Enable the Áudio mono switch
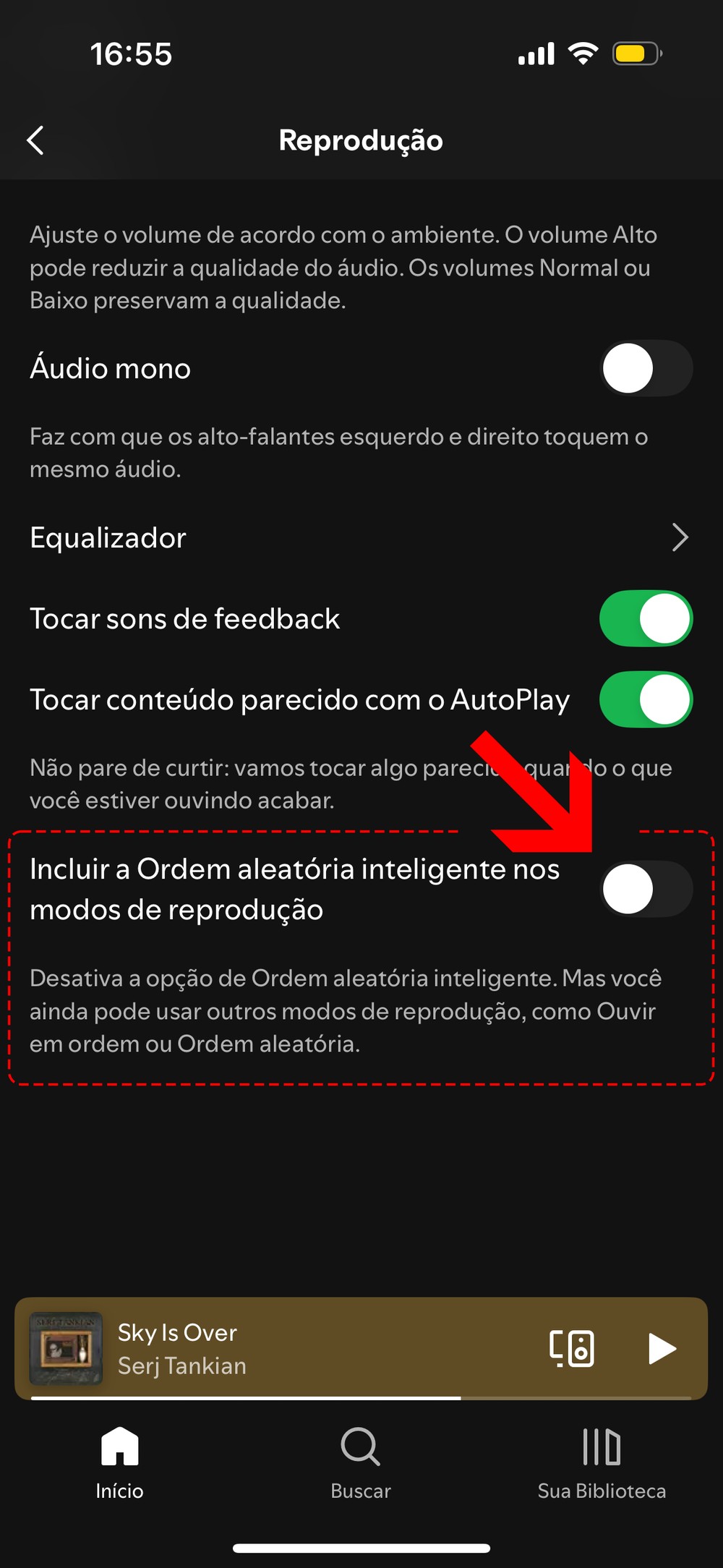 (x=646, y=368)
